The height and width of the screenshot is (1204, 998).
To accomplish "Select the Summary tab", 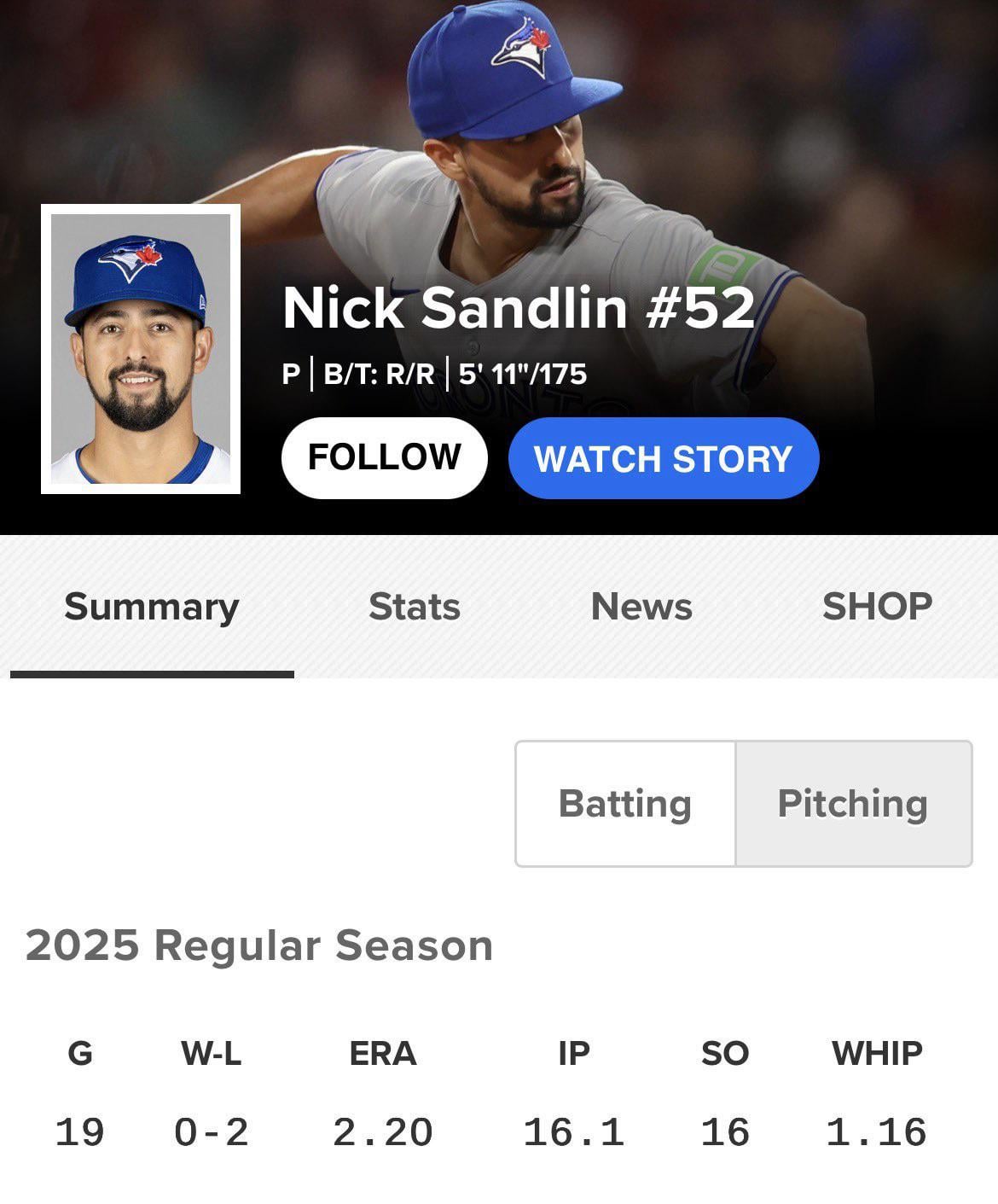I will pyautogui.click(x=152, y=607).
